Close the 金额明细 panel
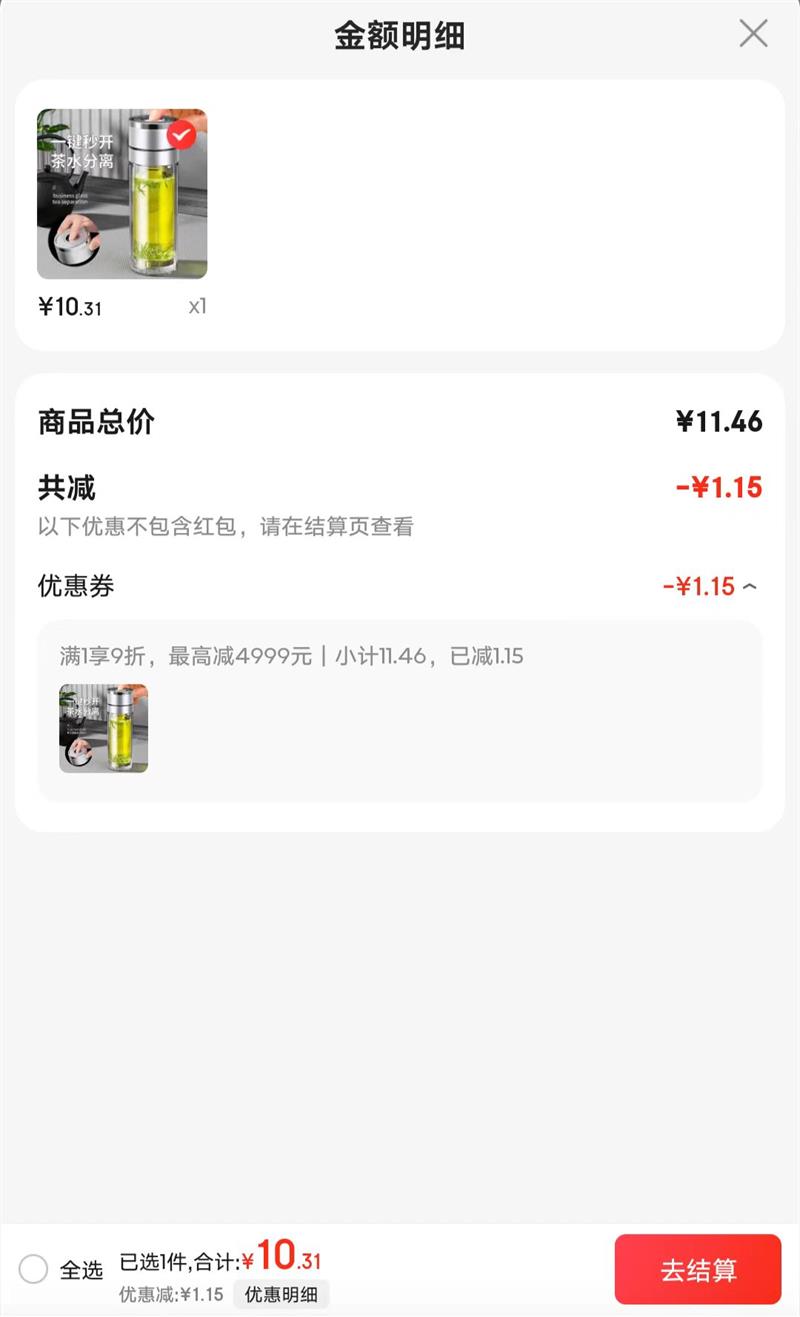The height and width of the screenshot is (1317, 800). coord(753,34)
